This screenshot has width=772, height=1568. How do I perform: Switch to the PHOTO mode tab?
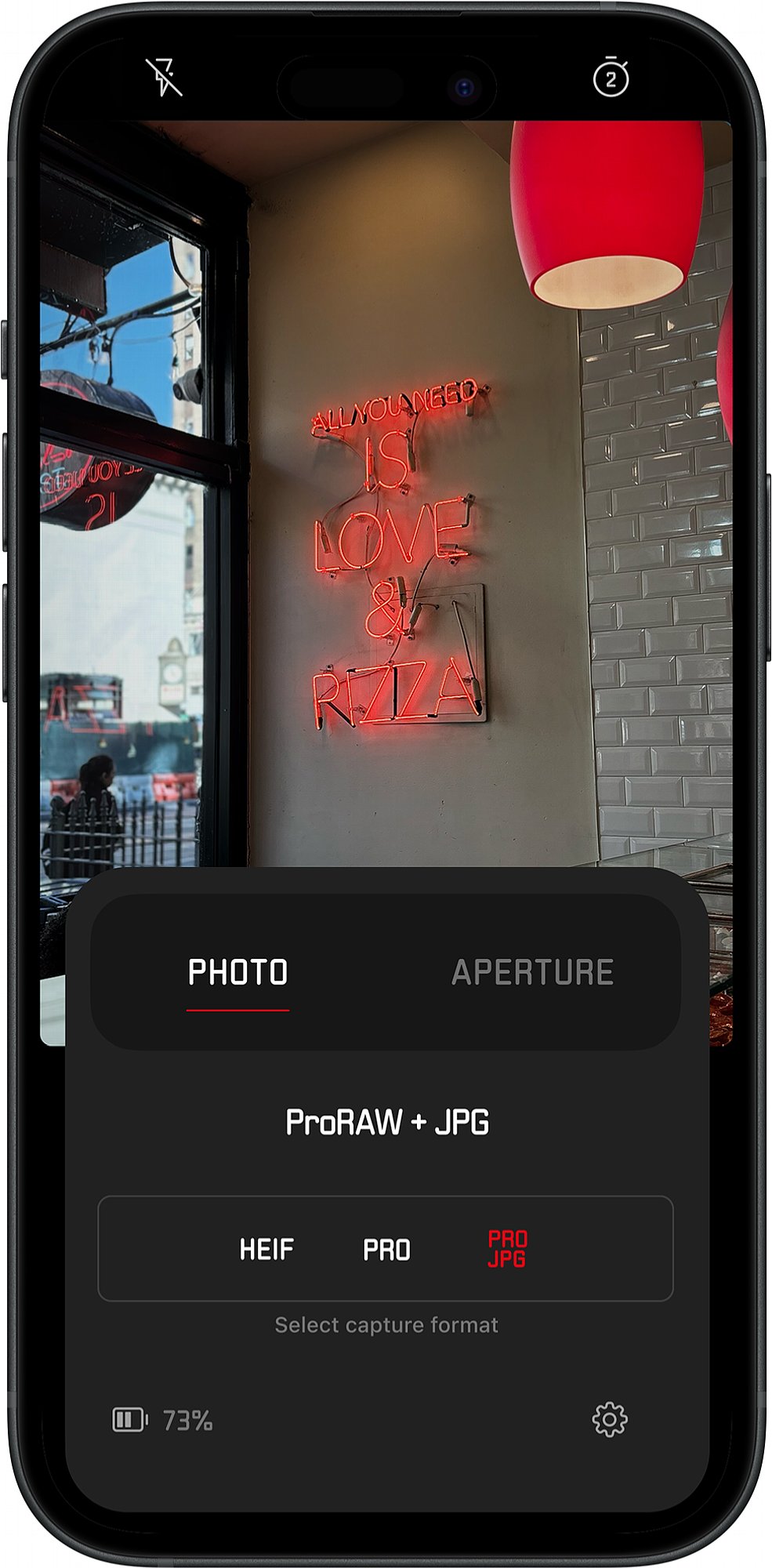click(x=238, y=973)
